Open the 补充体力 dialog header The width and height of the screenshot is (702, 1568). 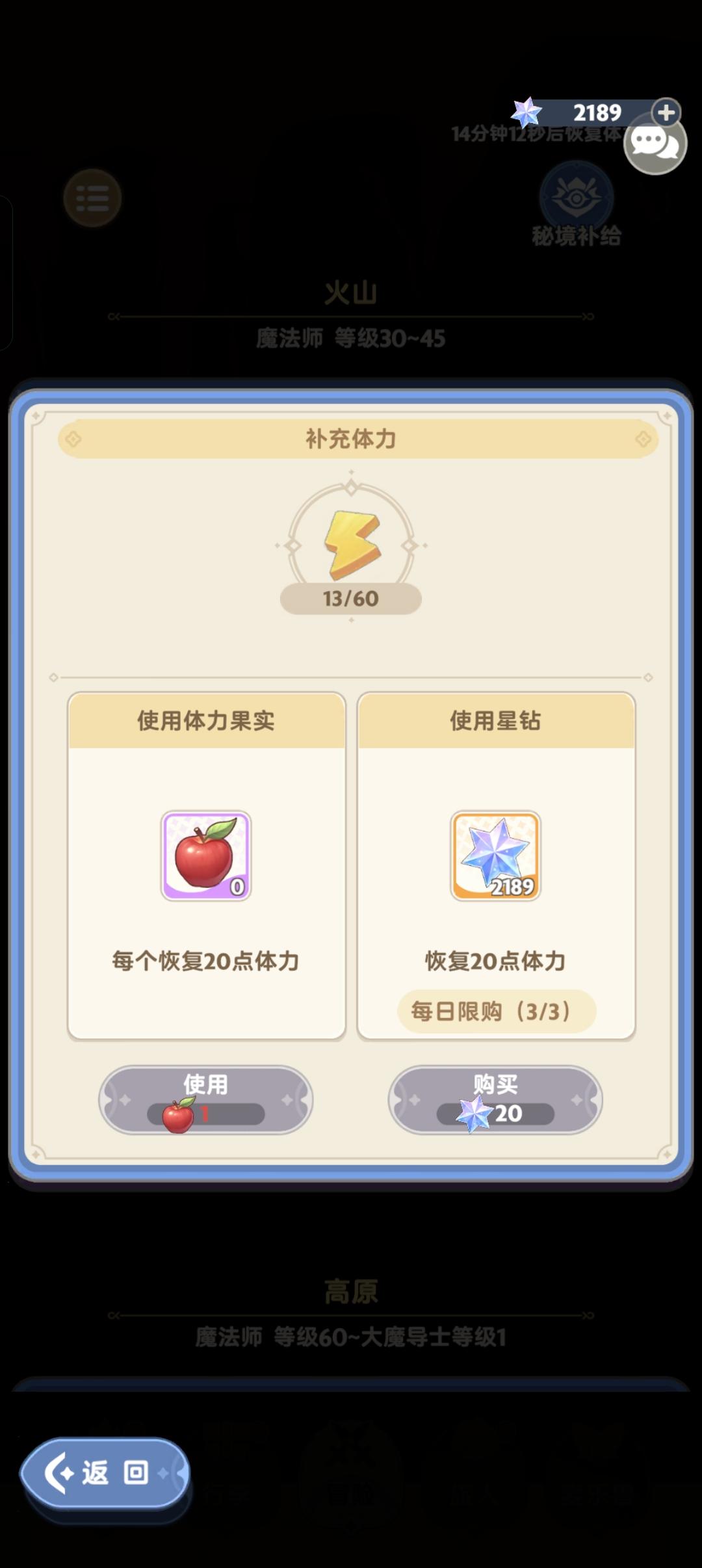pyautogui.click(x=351, y=439)
